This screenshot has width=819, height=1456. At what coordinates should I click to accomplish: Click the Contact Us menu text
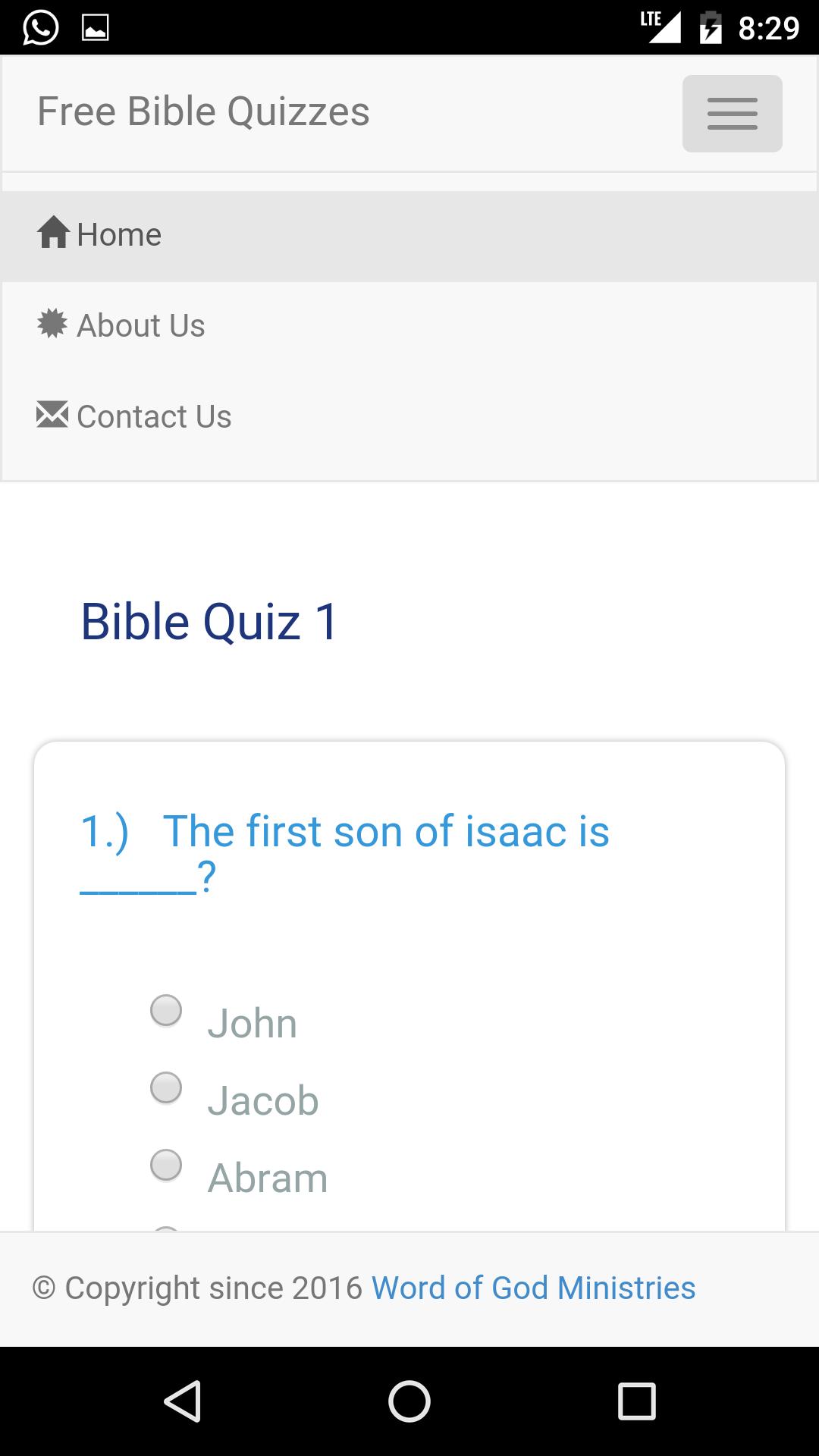pos(154,416)
